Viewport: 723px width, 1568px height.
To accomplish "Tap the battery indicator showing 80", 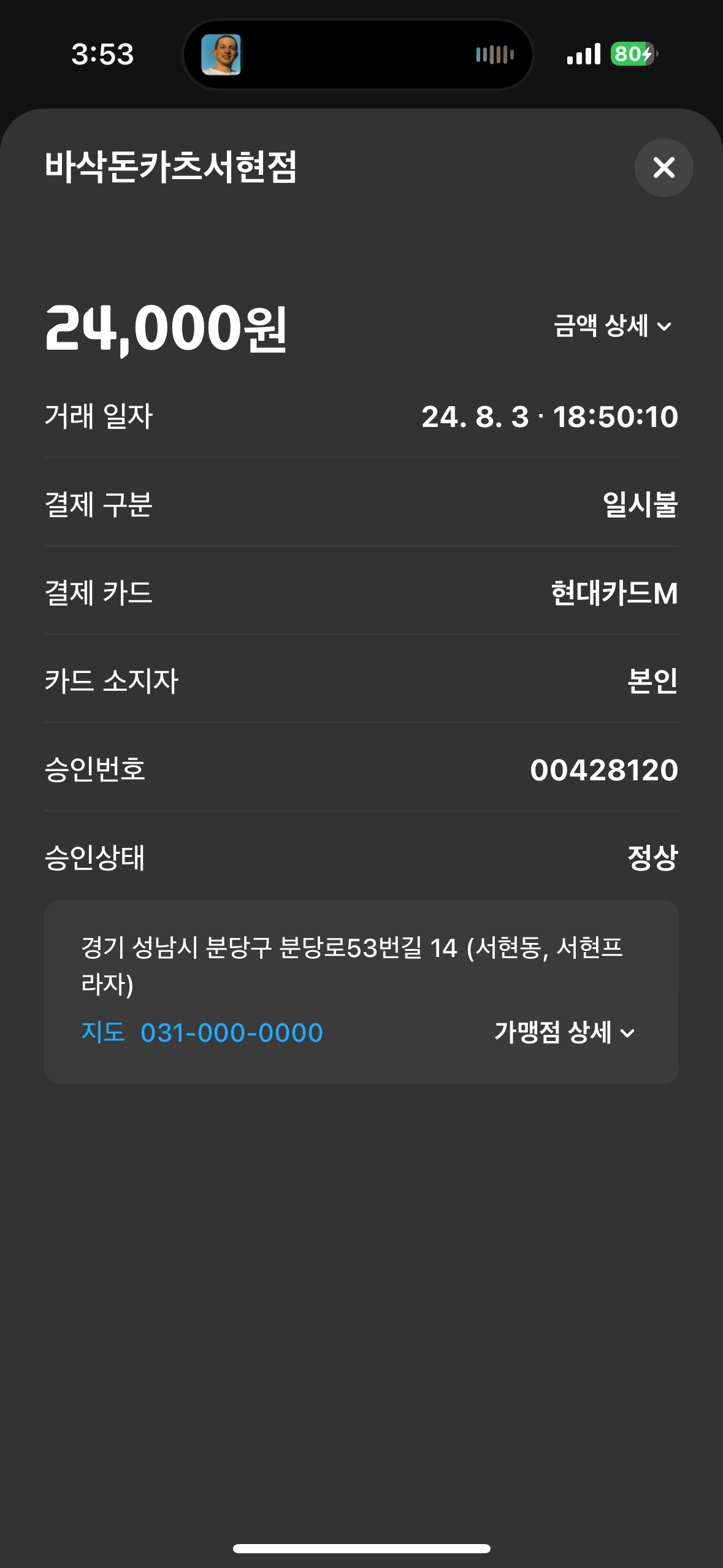I will 632,55.
